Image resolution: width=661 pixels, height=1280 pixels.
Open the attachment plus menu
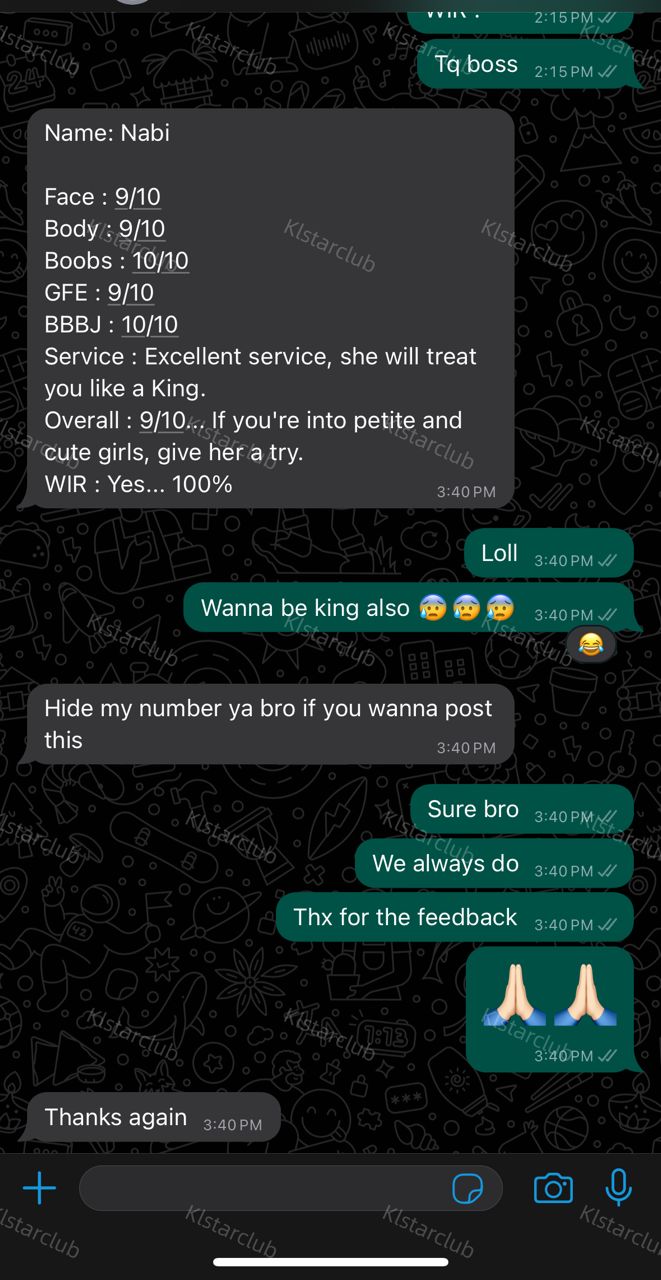pyautogui.click(x=39, y=1188)
